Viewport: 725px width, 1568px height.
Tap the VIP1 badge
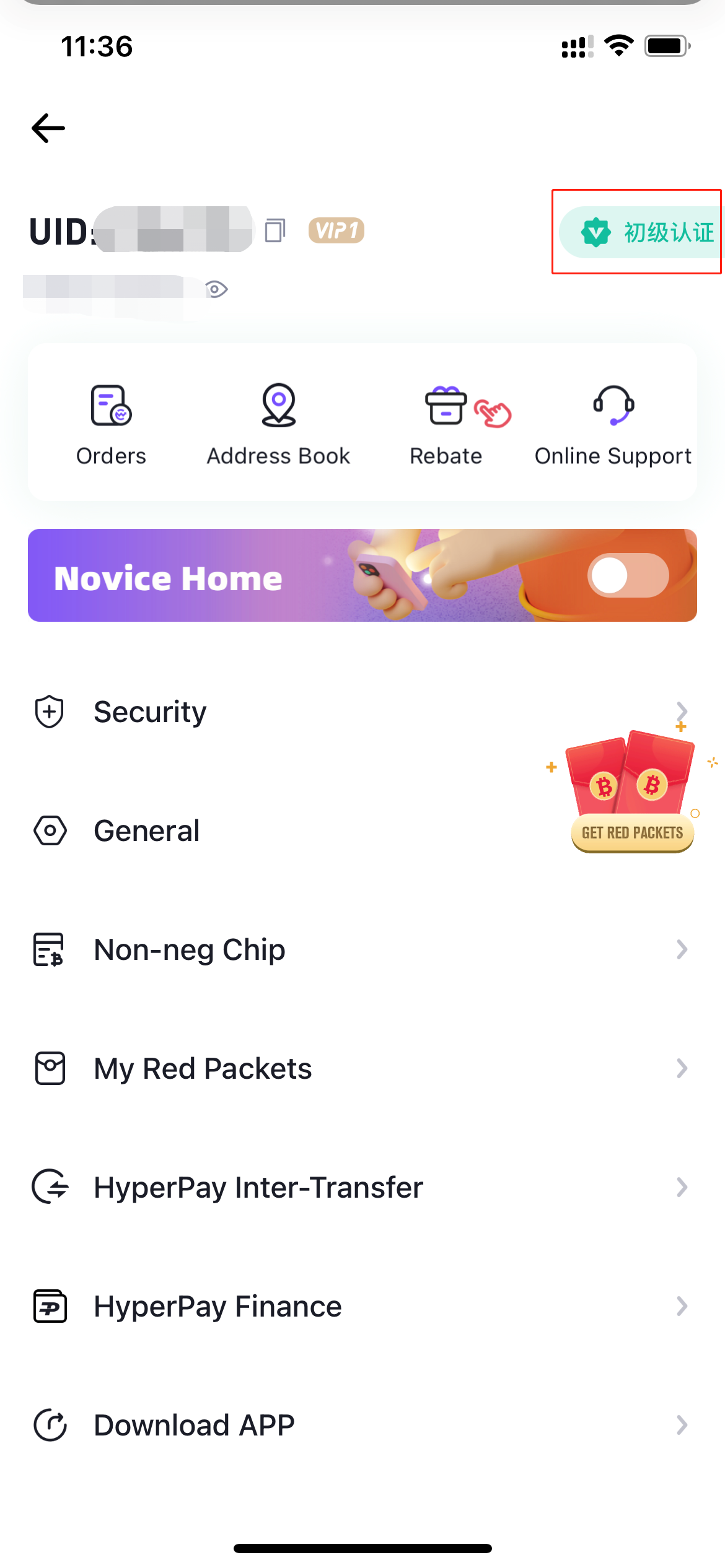pos(336,230)
